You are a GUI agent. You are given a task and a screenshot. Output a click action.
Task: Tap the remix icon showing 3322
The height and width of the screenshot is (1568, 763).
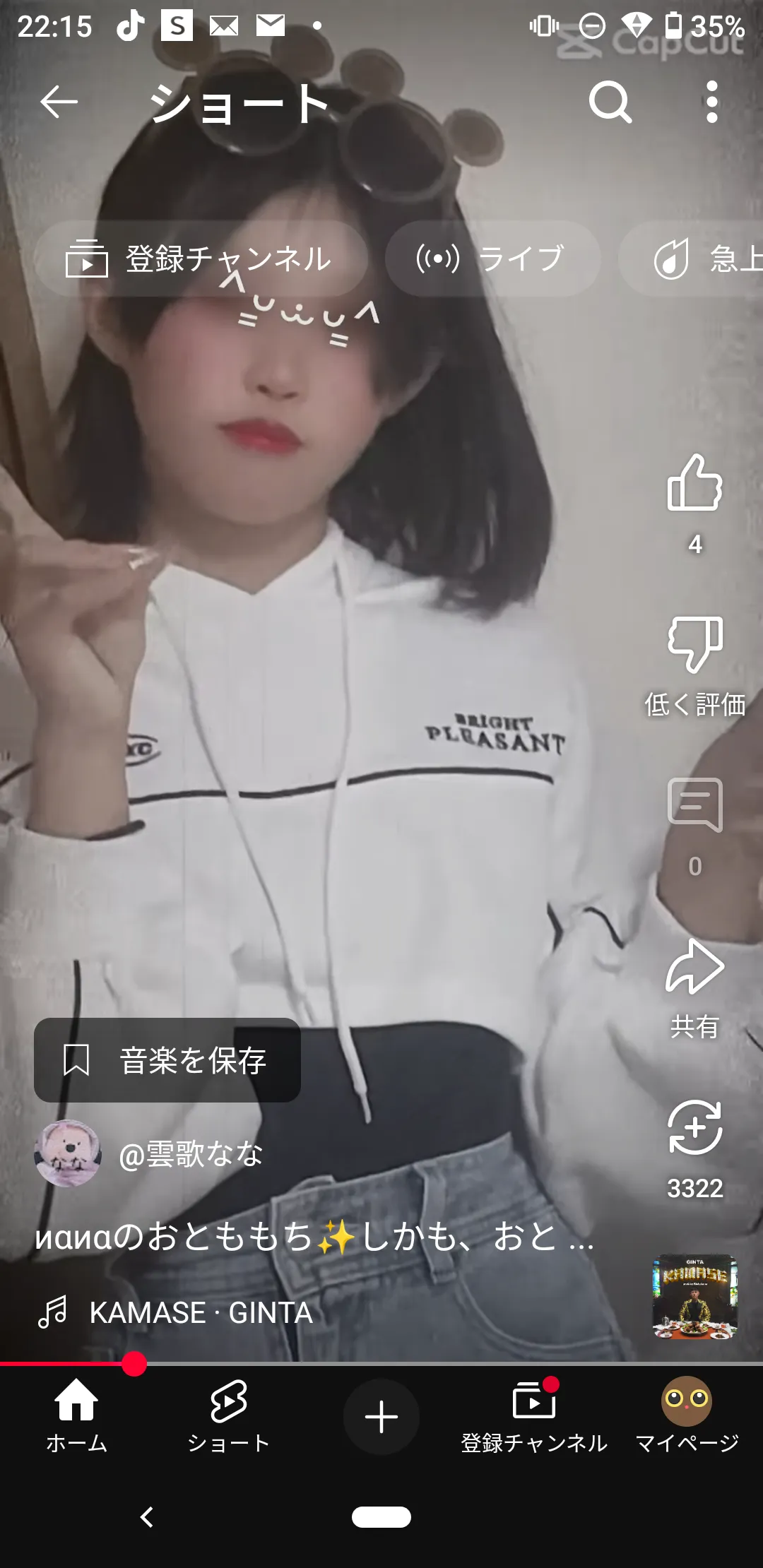(695, 1129)
